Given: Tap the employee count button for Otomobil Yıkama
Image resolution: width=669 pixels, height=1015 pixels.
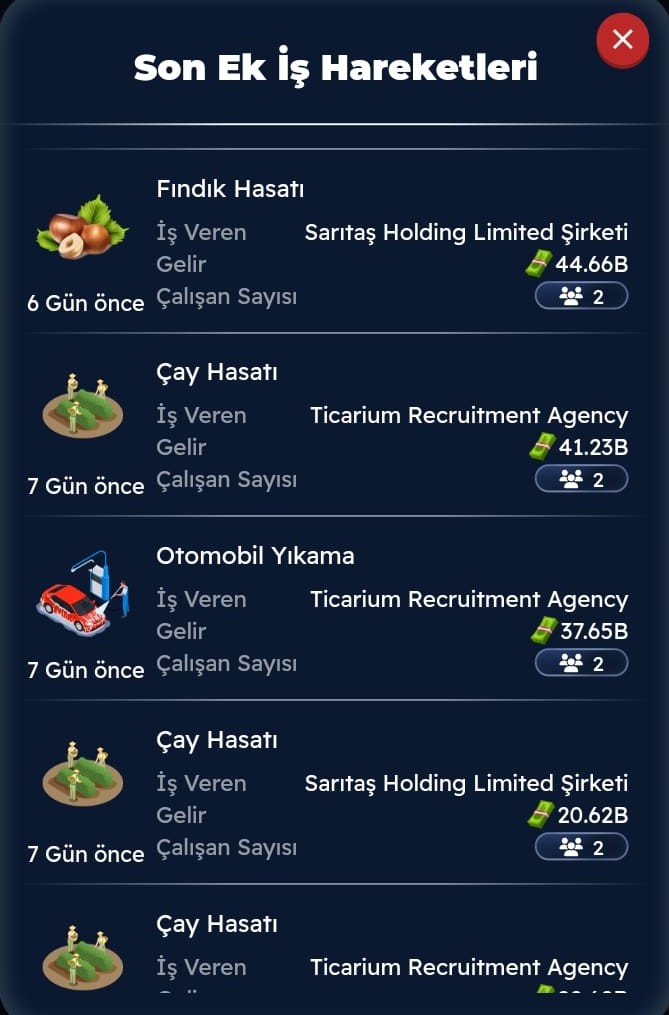Looking at the screenshot, I should point(581,663).
